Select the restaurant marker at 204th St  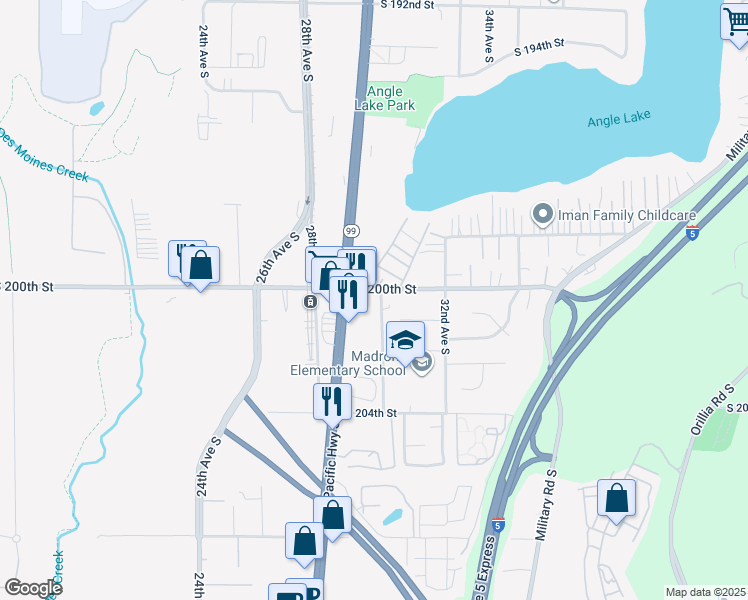click(x=331, y=402)
